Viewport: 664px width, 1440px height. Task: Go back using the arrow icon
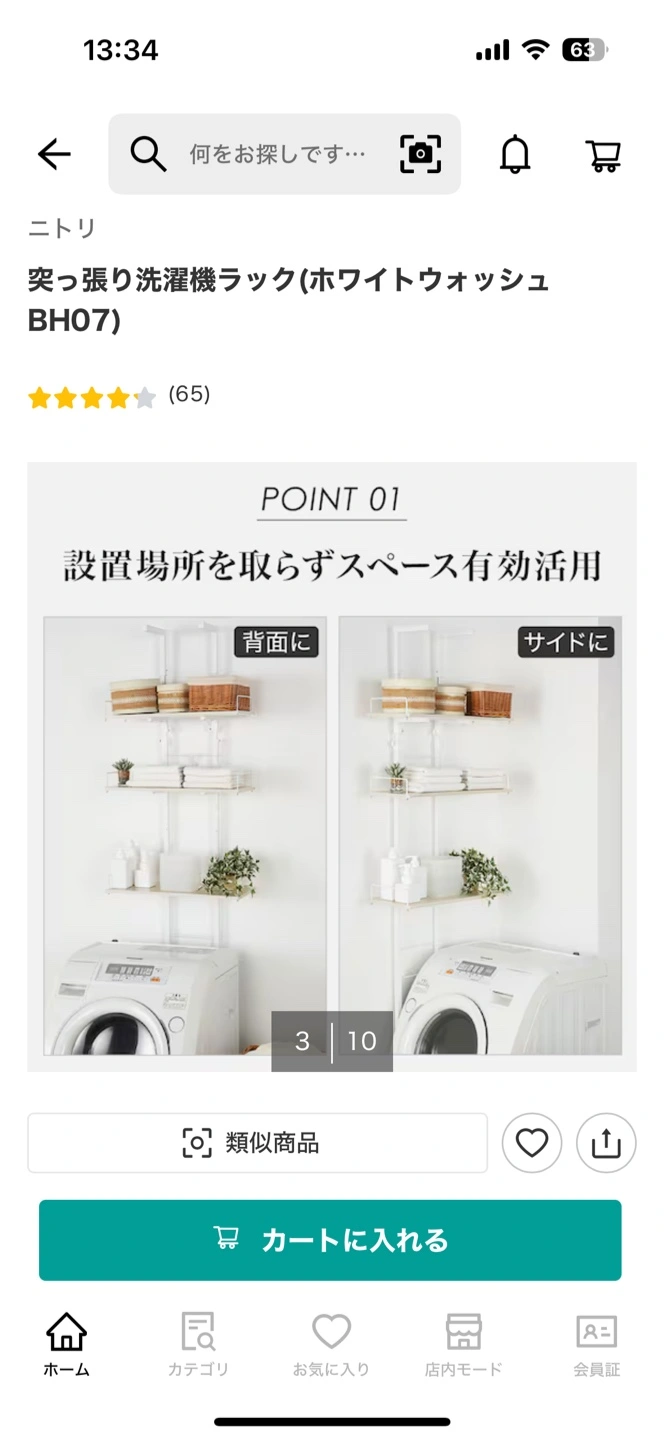coord(54,154)
